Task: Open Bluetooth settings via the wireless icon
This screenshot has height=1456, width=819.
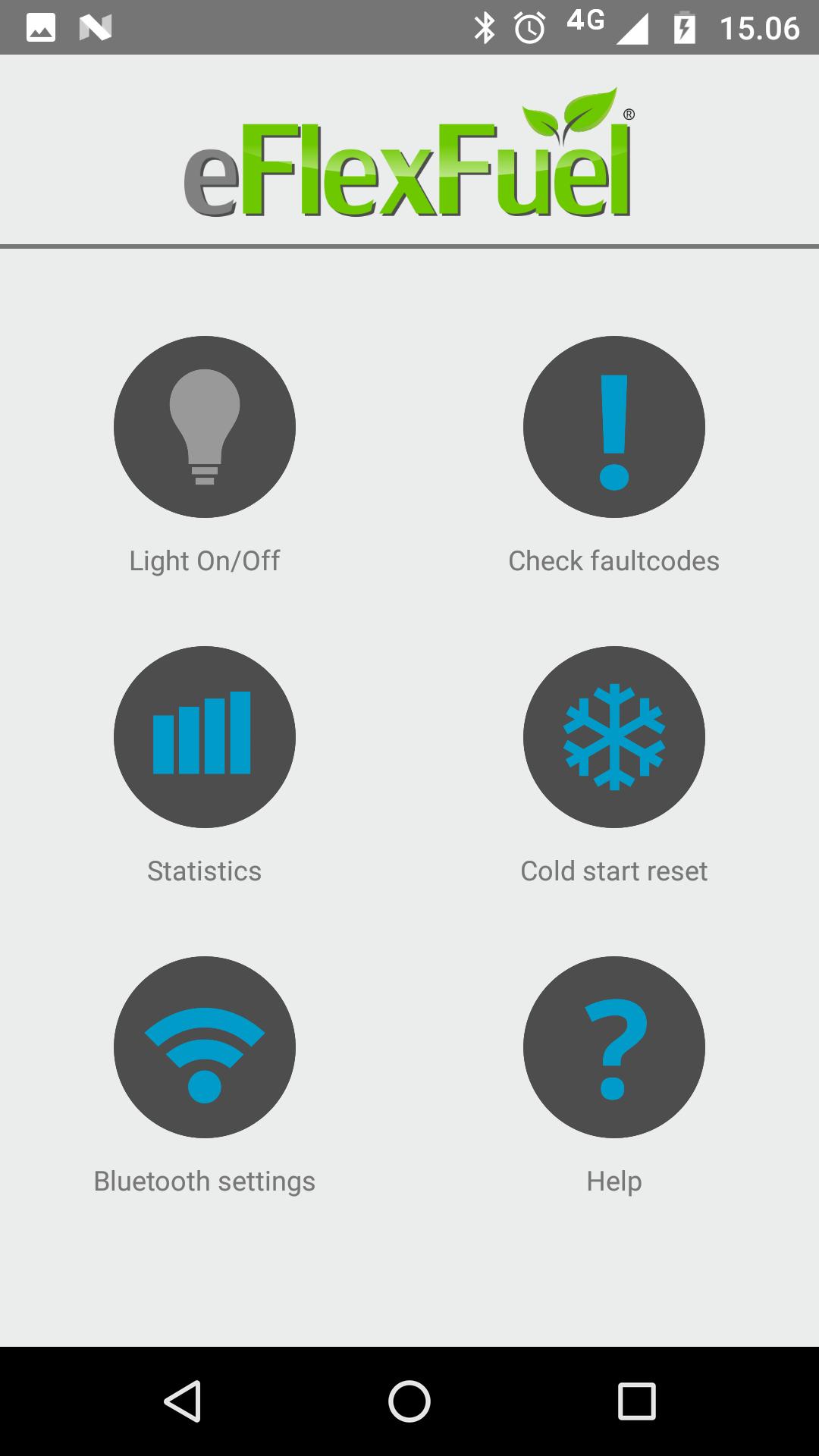Action: click(x=204, y=1046)
